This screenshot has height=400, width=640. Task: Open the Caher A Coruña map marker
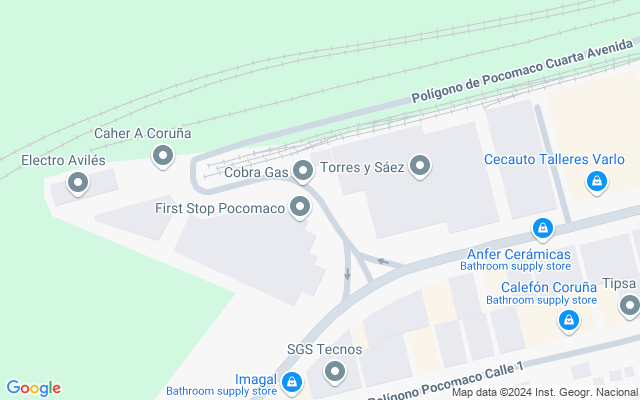tap(162, 155)
